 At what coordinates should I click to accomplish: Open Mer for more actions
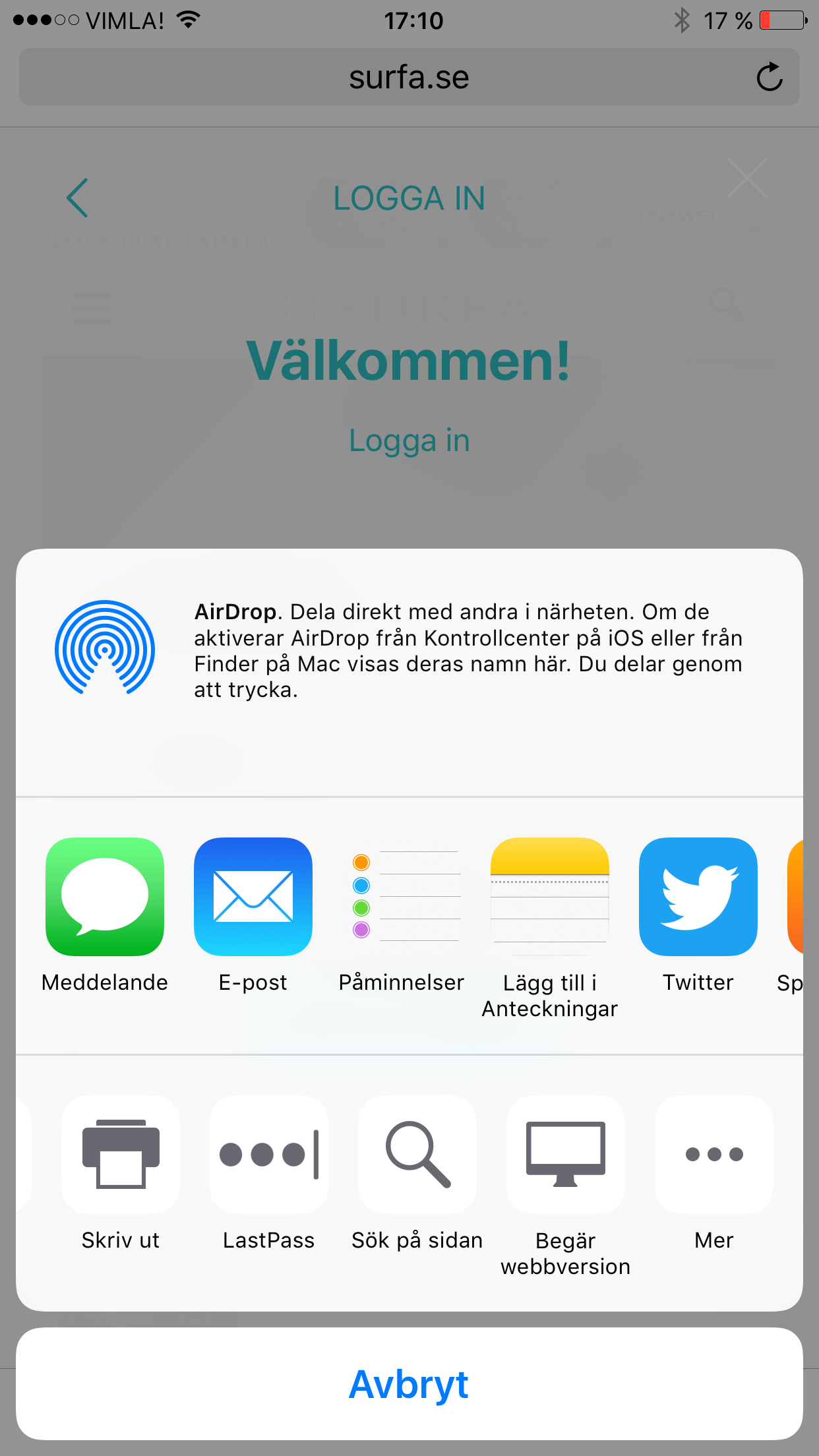(x=714, y=1154)
